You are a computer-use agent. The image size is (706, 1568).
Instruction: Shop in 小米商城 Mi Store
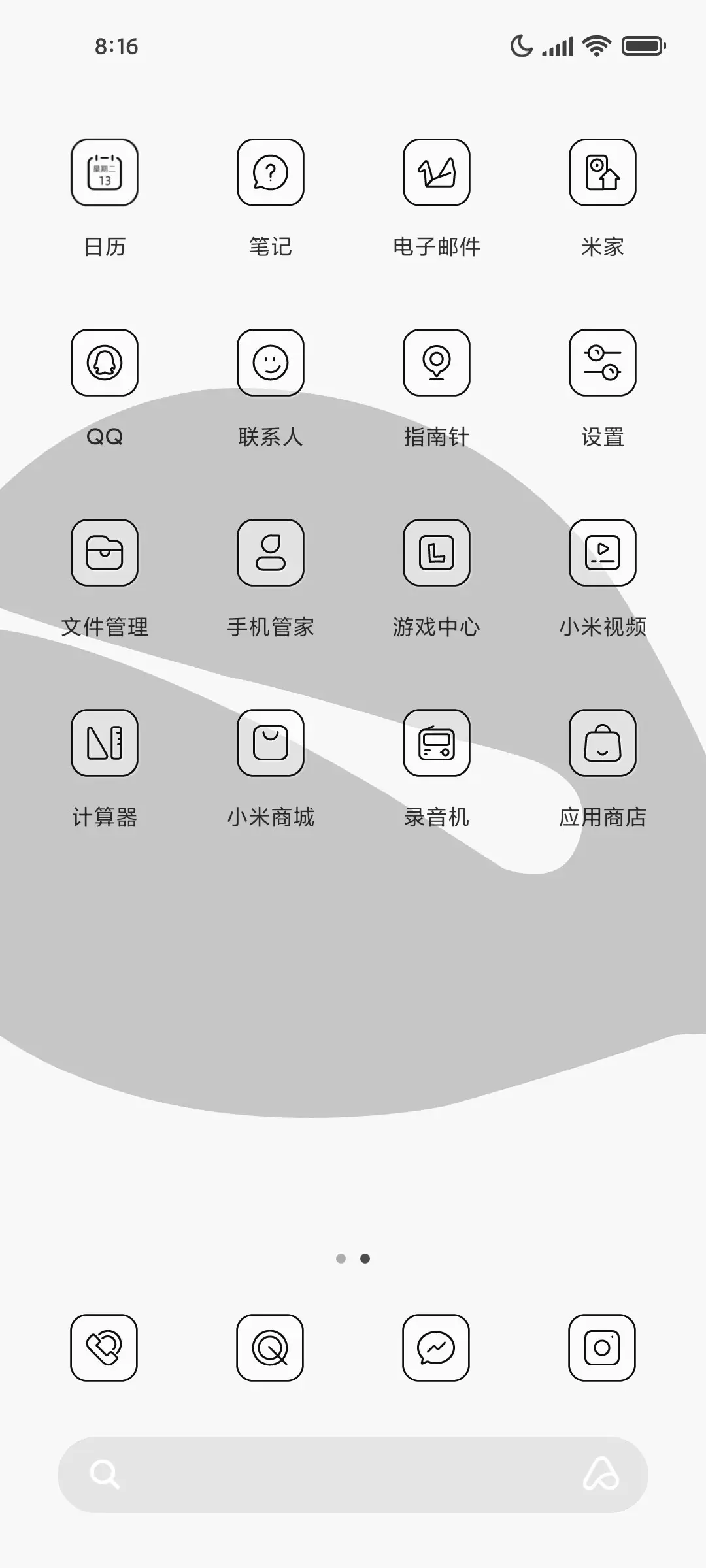point(271,744)
